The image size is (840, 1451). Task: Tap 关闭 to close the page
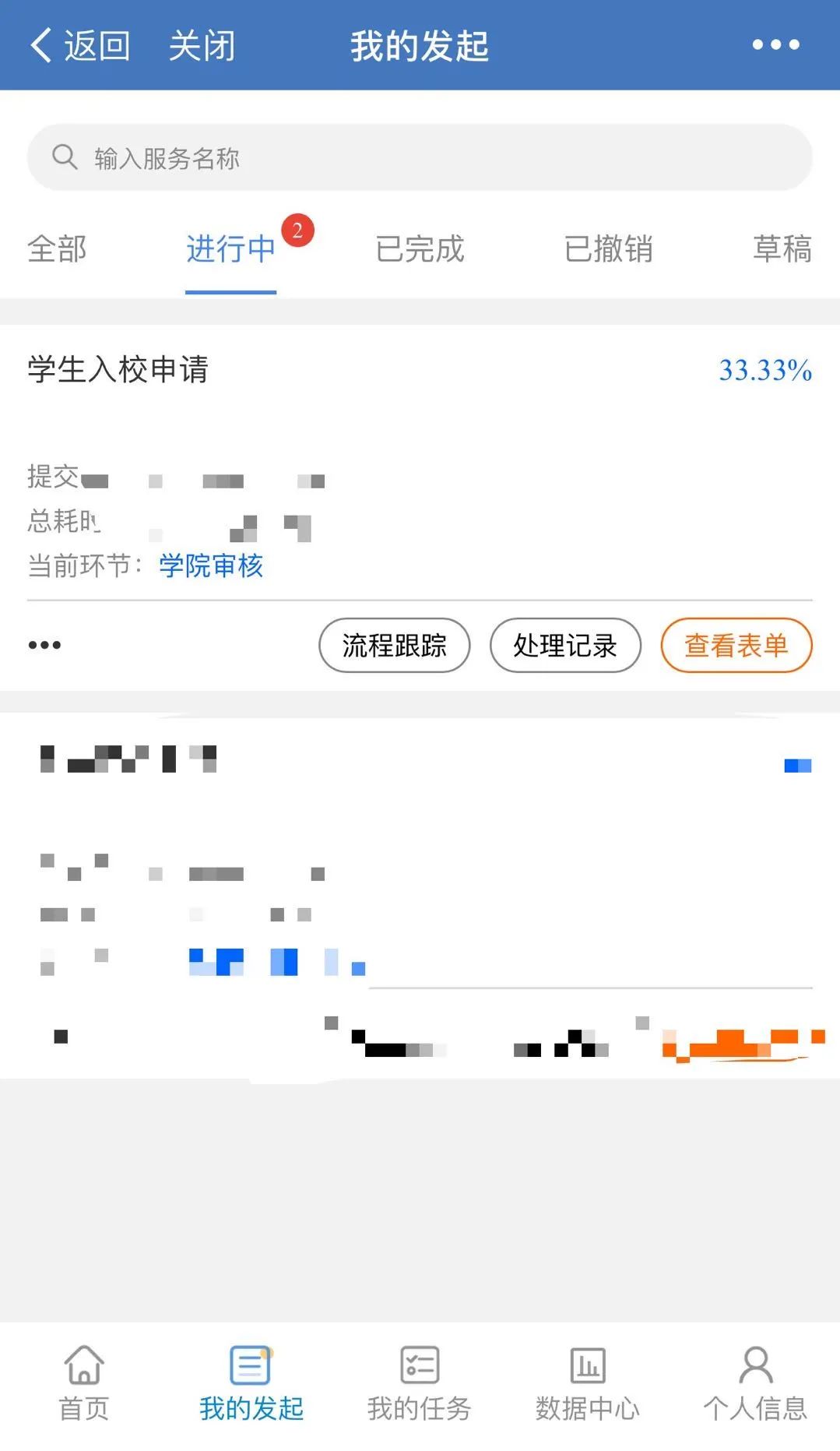click(202, 45)
